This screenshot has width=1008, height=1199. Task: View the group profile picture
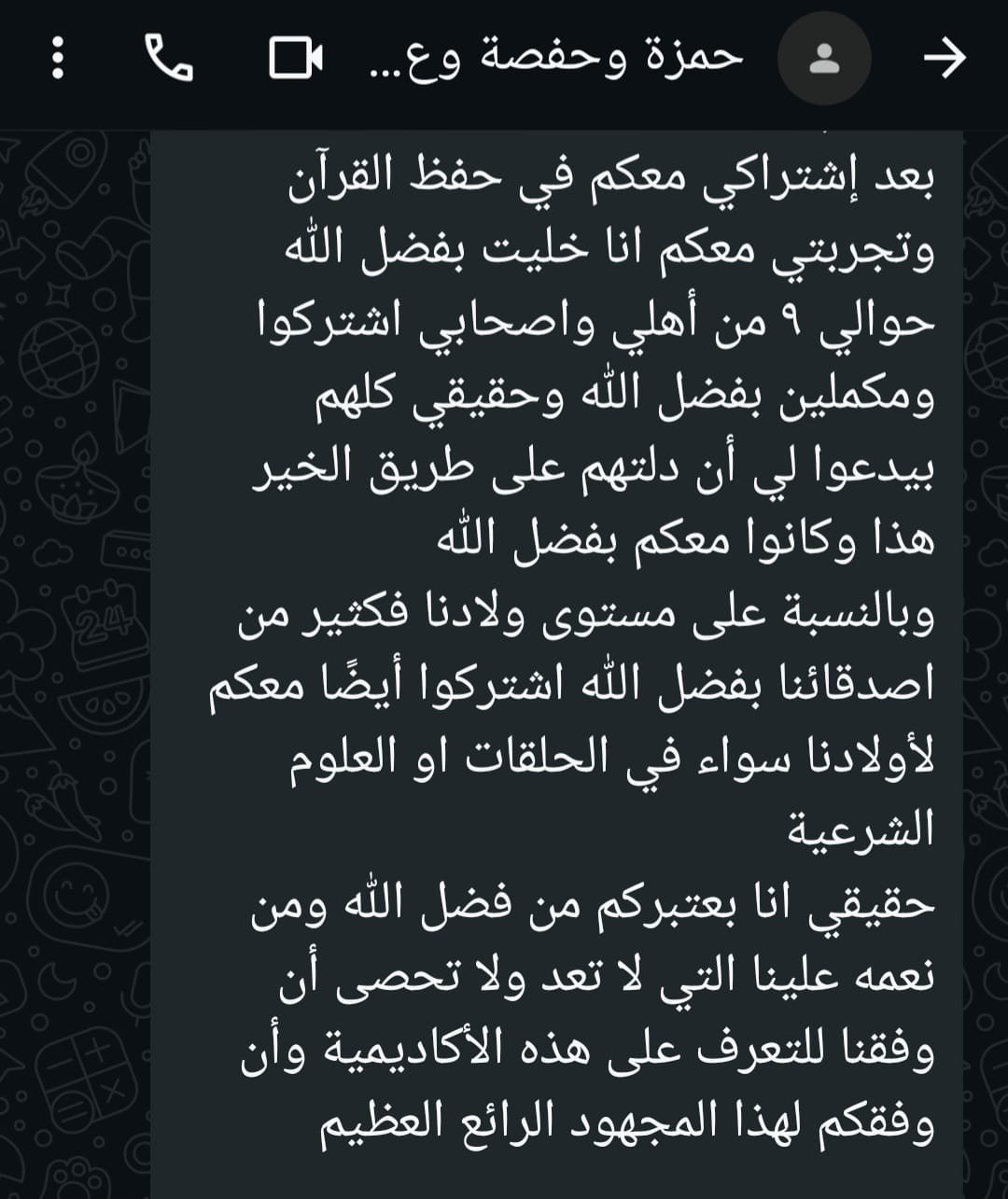tap(824, 60)
